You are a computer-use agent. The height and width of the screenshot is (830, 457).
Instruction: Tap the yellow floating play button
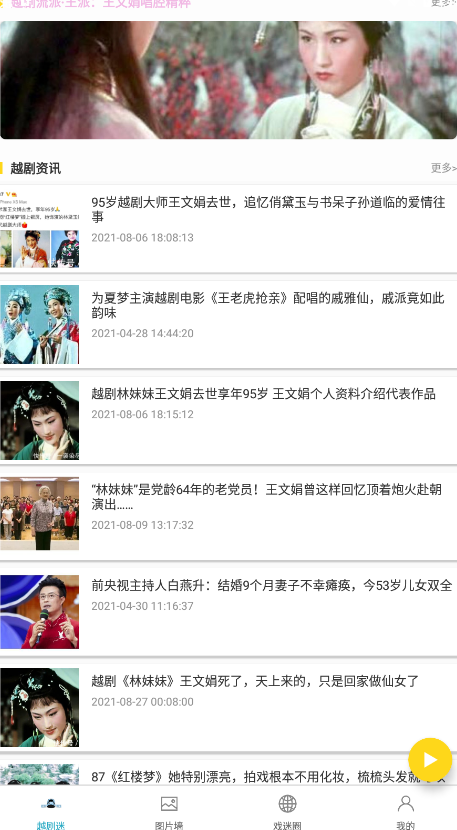(430, 760)
